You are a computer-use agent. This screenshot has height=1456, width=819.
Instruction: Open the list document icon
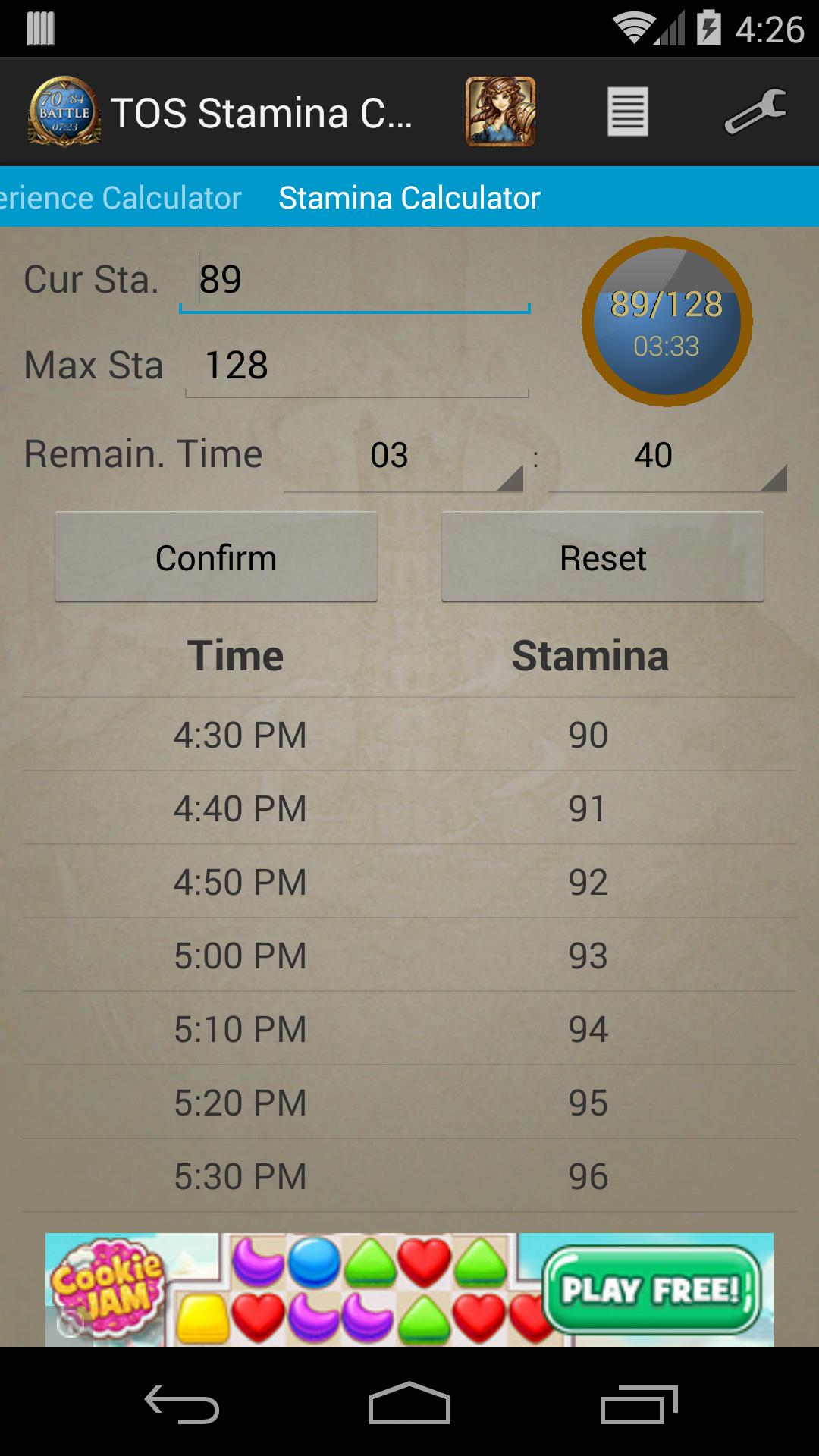[627, 112]
